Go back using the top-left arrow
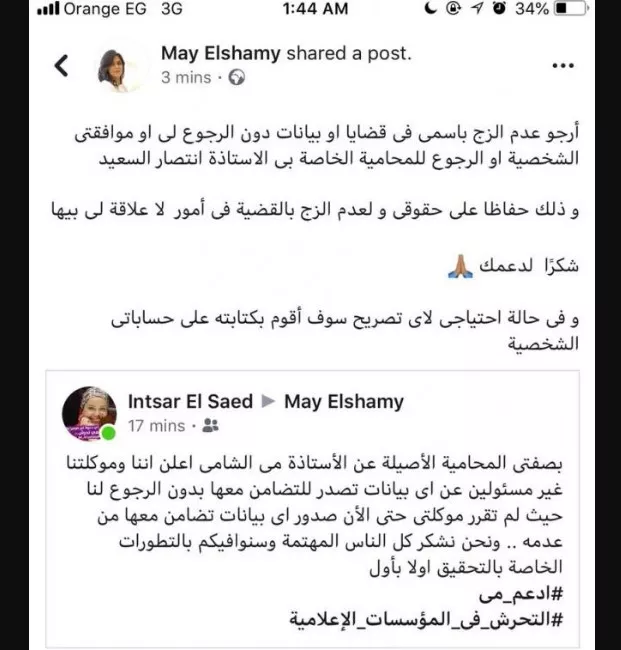Viewport: 621px width, 650px height. click(62, 66)
